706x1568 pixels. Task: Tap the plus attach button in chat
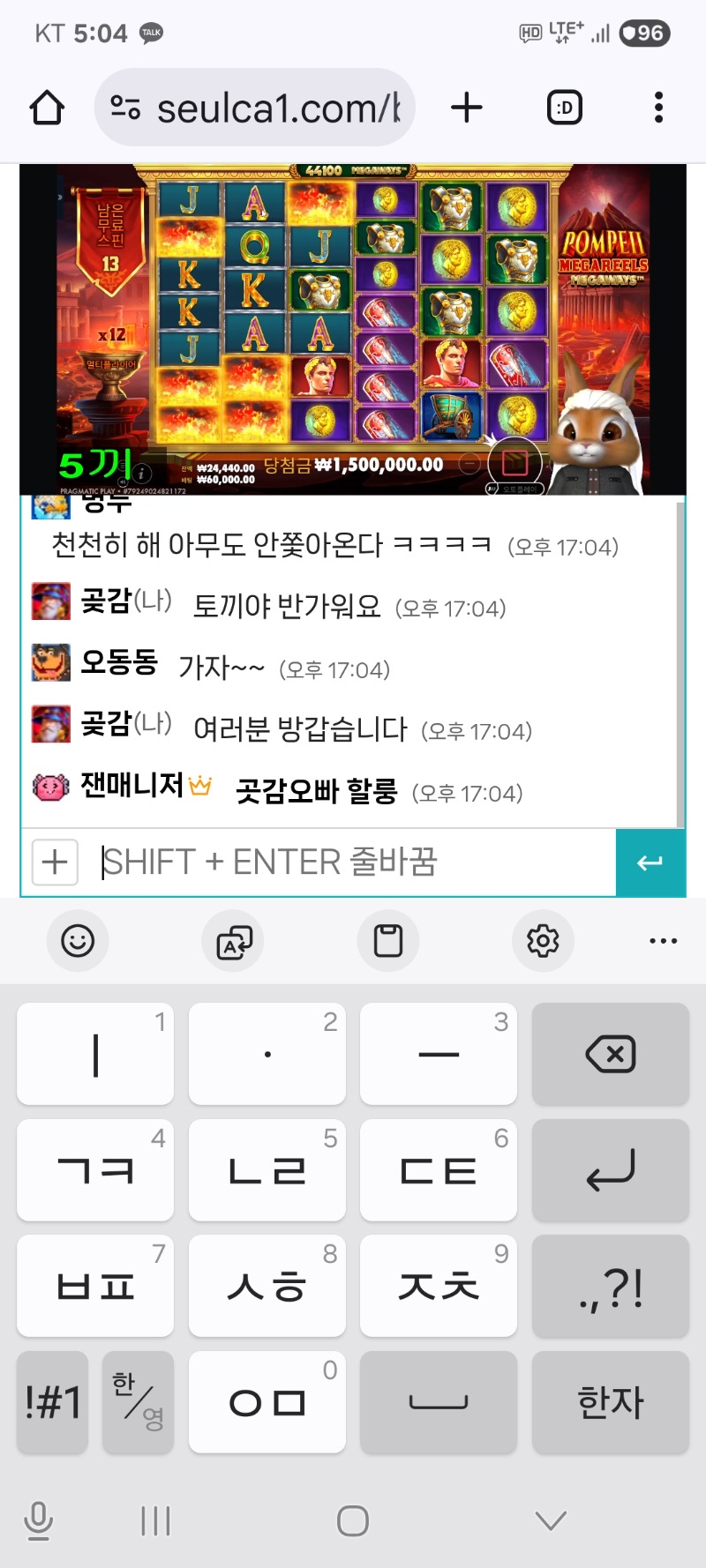pos(55,862)
